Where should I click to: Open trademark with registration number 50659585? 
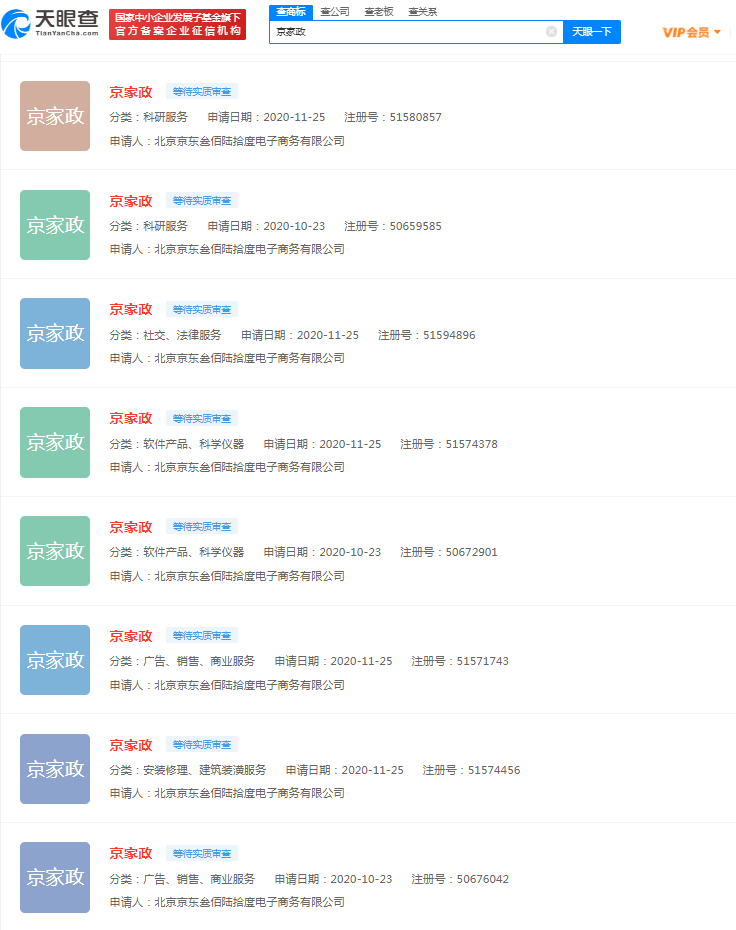(131, 201)
